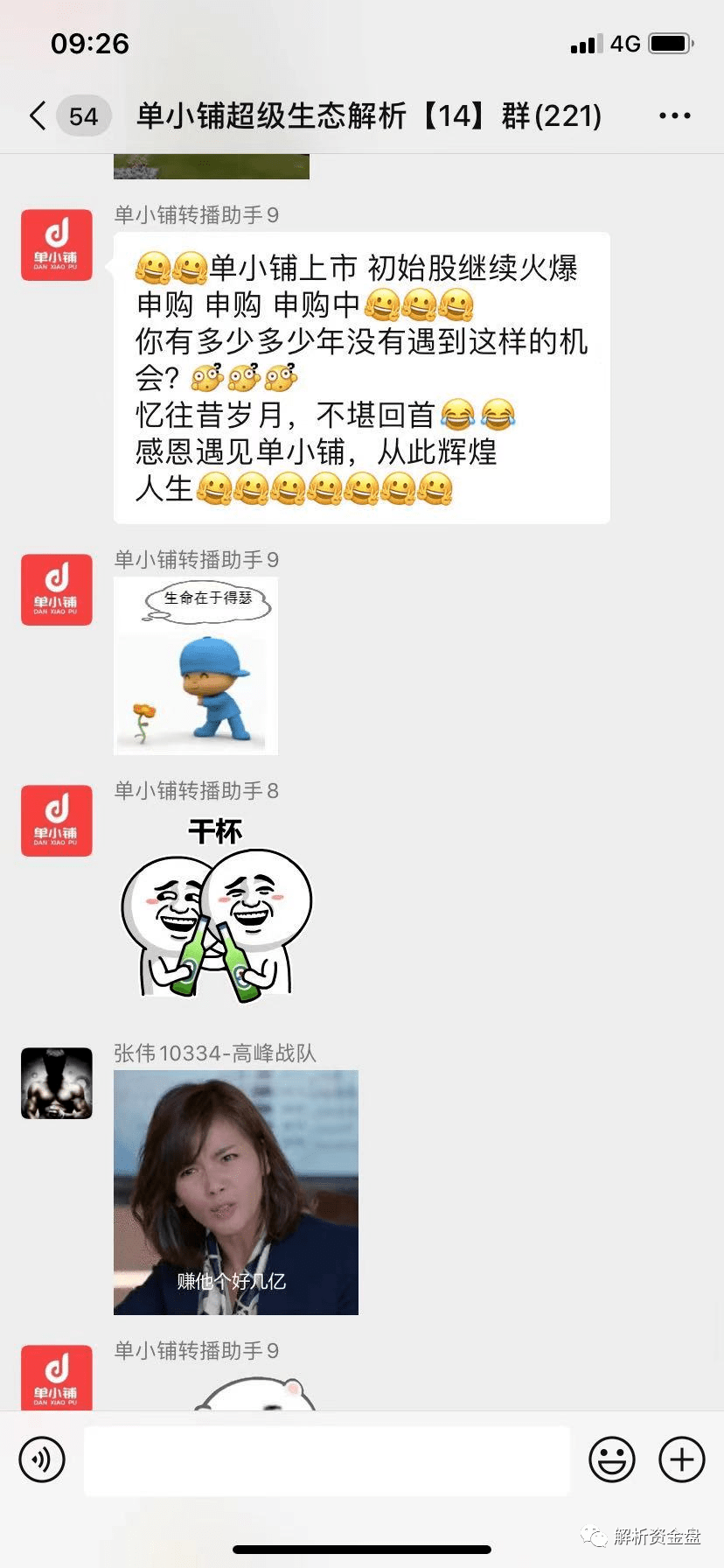
Task: Open 单小铺转播助手8's red avatar
Action: [56, 820]
